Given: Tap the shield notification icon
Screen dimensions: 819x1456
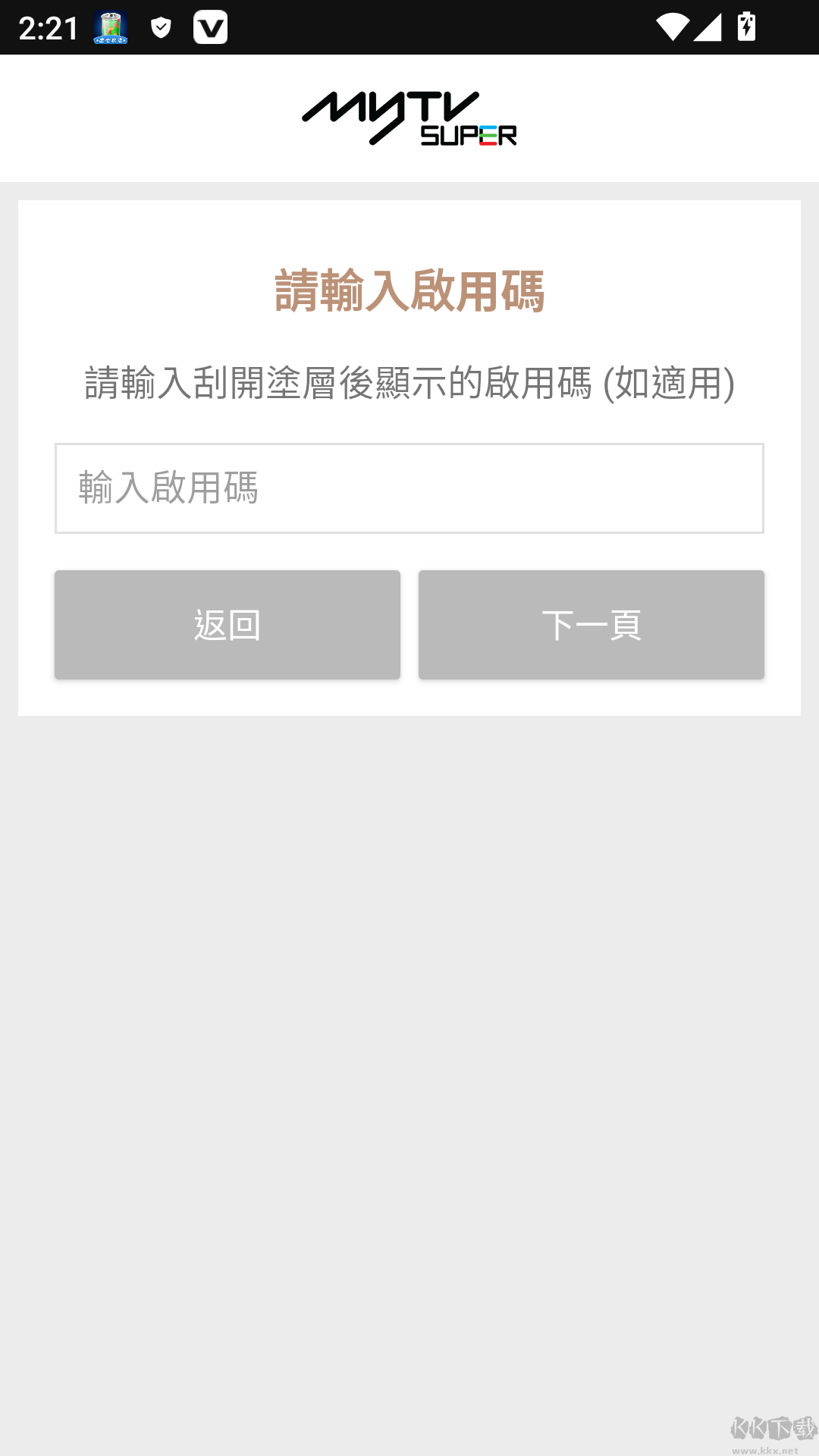Looking at the screenshot, I should [161, 27].
